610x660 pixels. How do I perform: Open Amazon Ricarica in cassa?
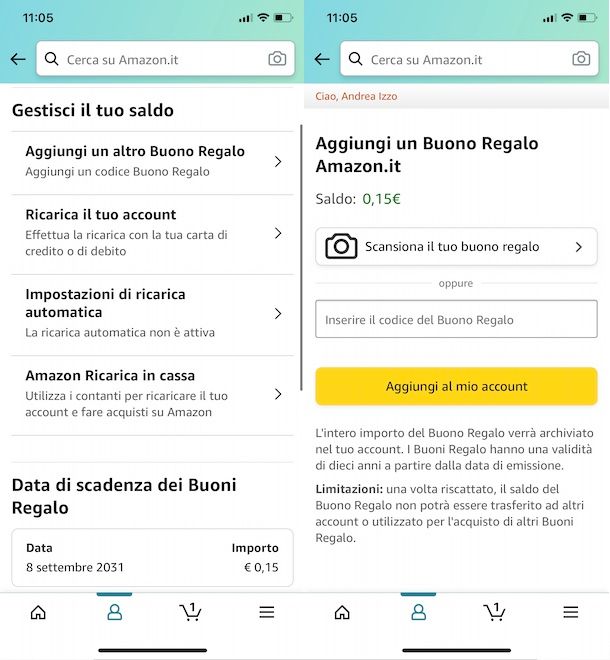coord(152,394)
